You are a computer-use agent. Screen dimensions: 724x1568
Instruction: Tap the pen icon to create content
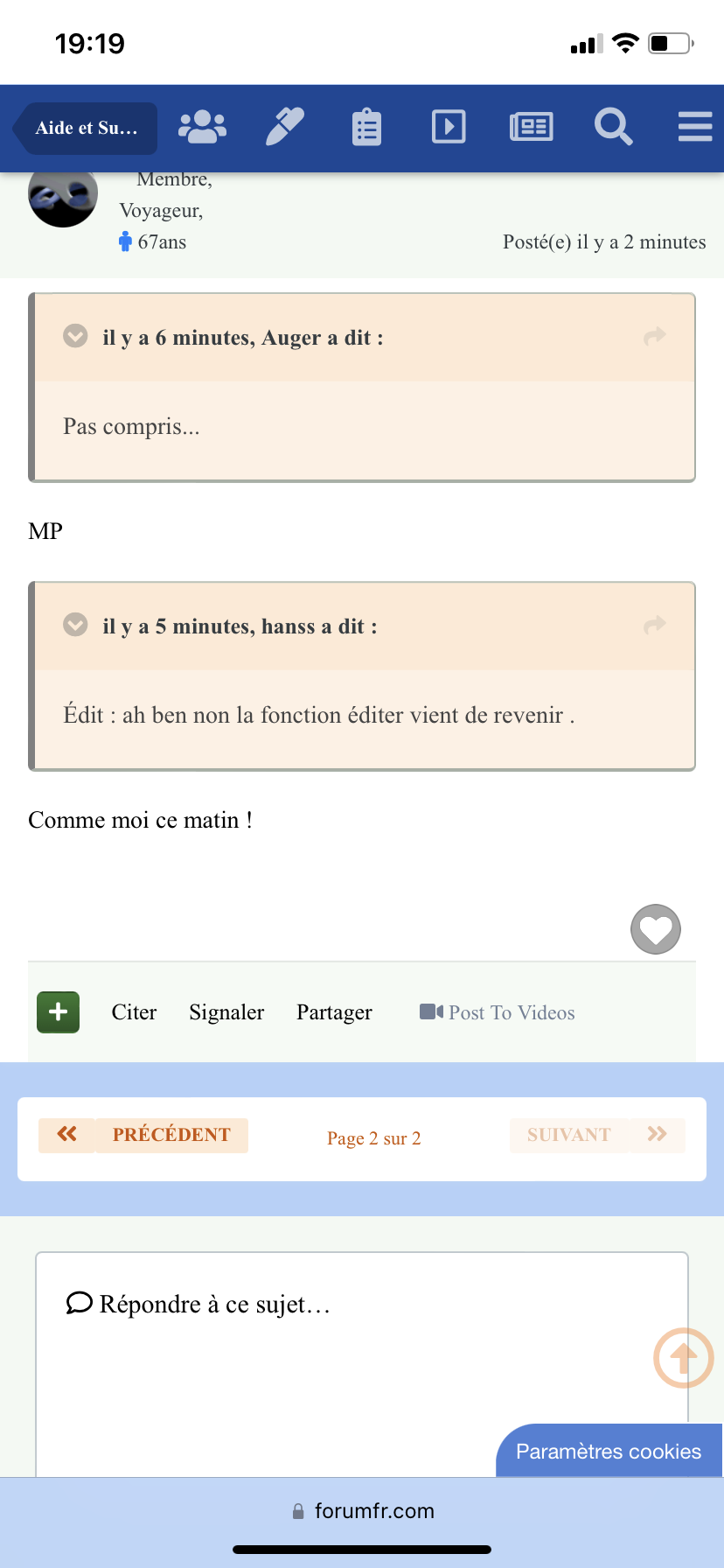pyautogui.click(x=285, y=128)
